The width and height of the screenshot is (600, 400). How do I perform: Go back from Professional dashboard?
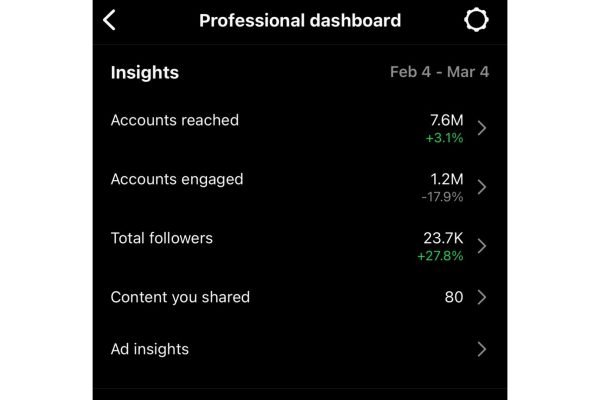(x=110, y=20)
